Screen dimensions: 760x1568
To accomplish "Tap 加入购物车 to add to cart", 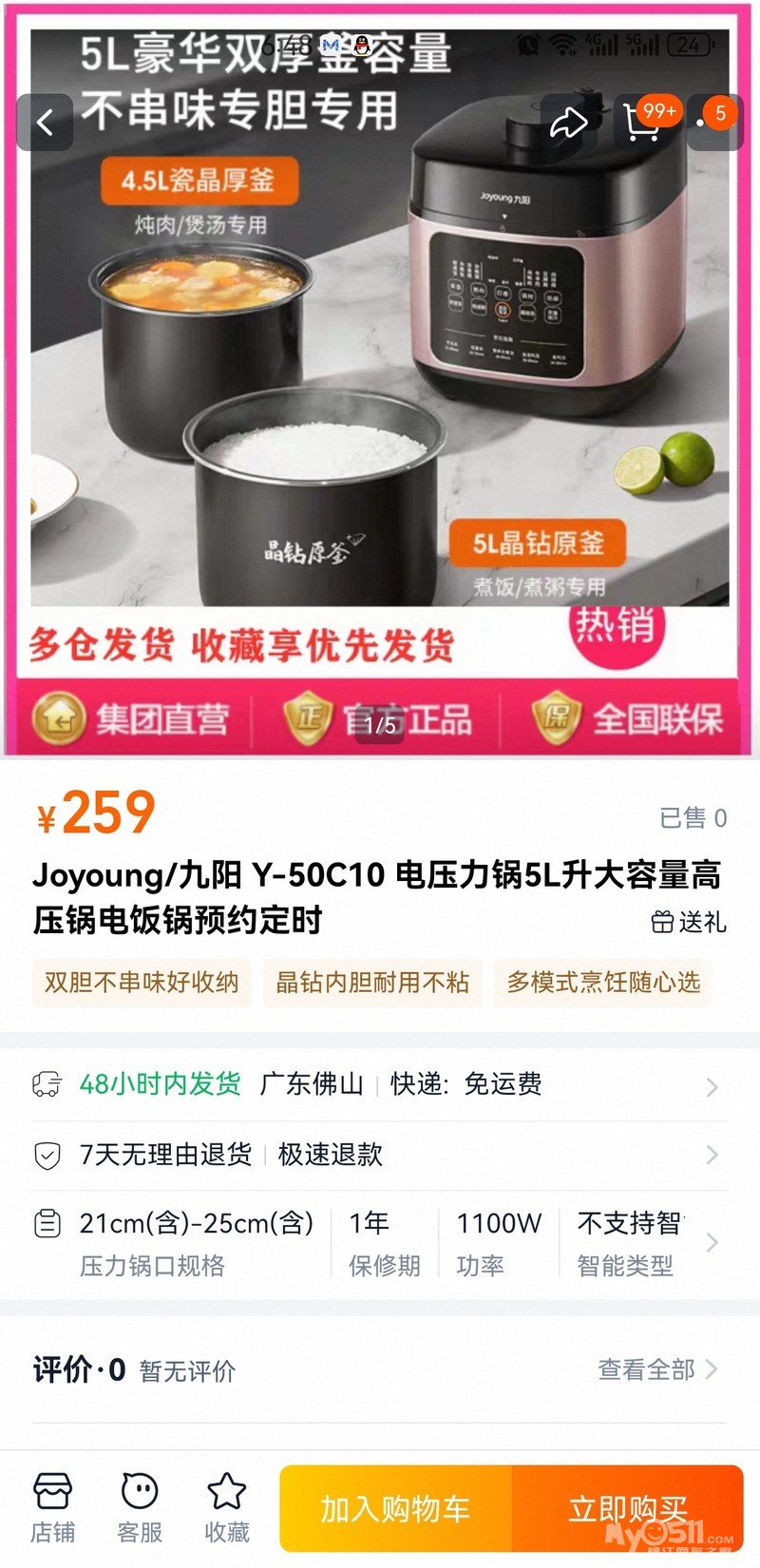I will [395, 1508].
